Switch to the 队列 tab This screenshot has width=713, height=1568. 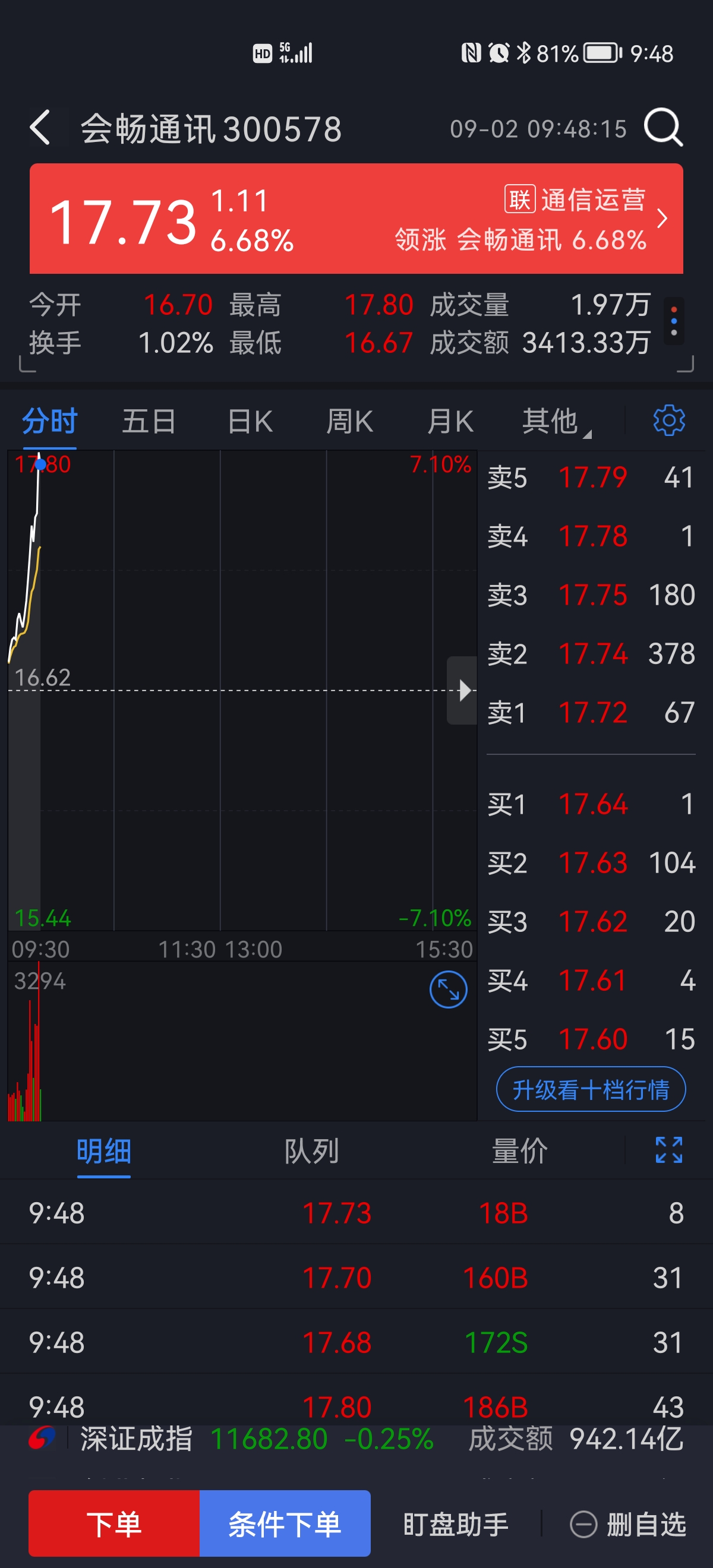pos(311,1151)
